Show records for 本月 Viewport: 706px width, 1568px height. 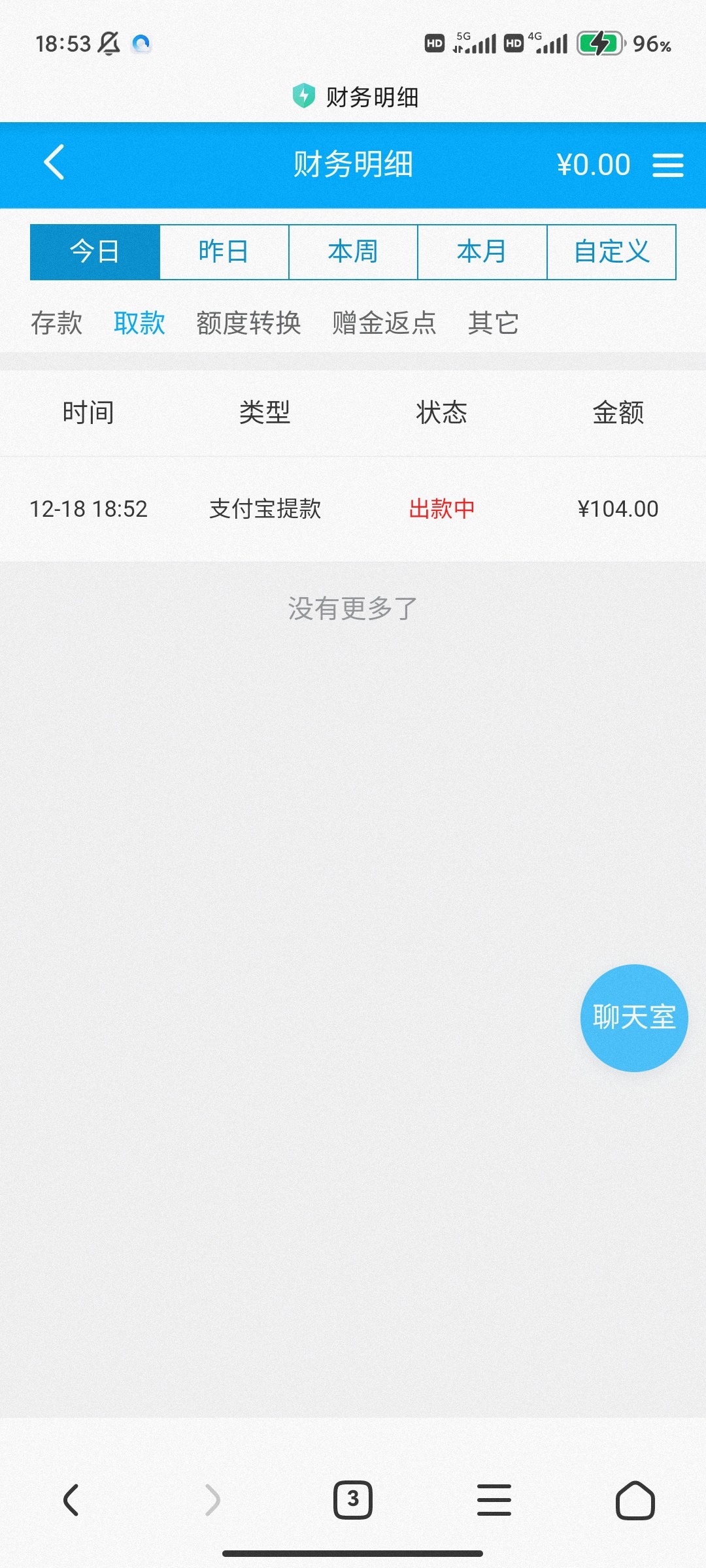482,252
